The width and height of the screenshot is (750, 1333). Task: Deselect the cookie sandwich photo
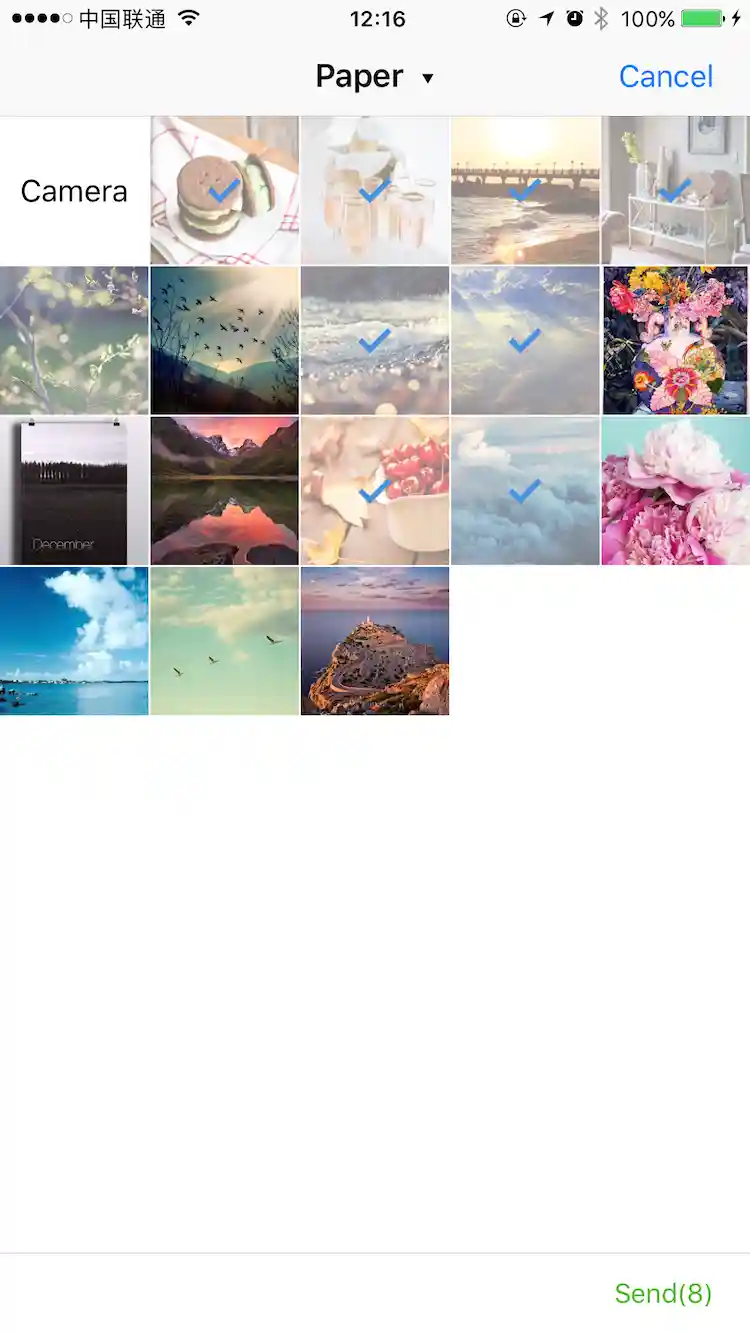coord(225,191)
